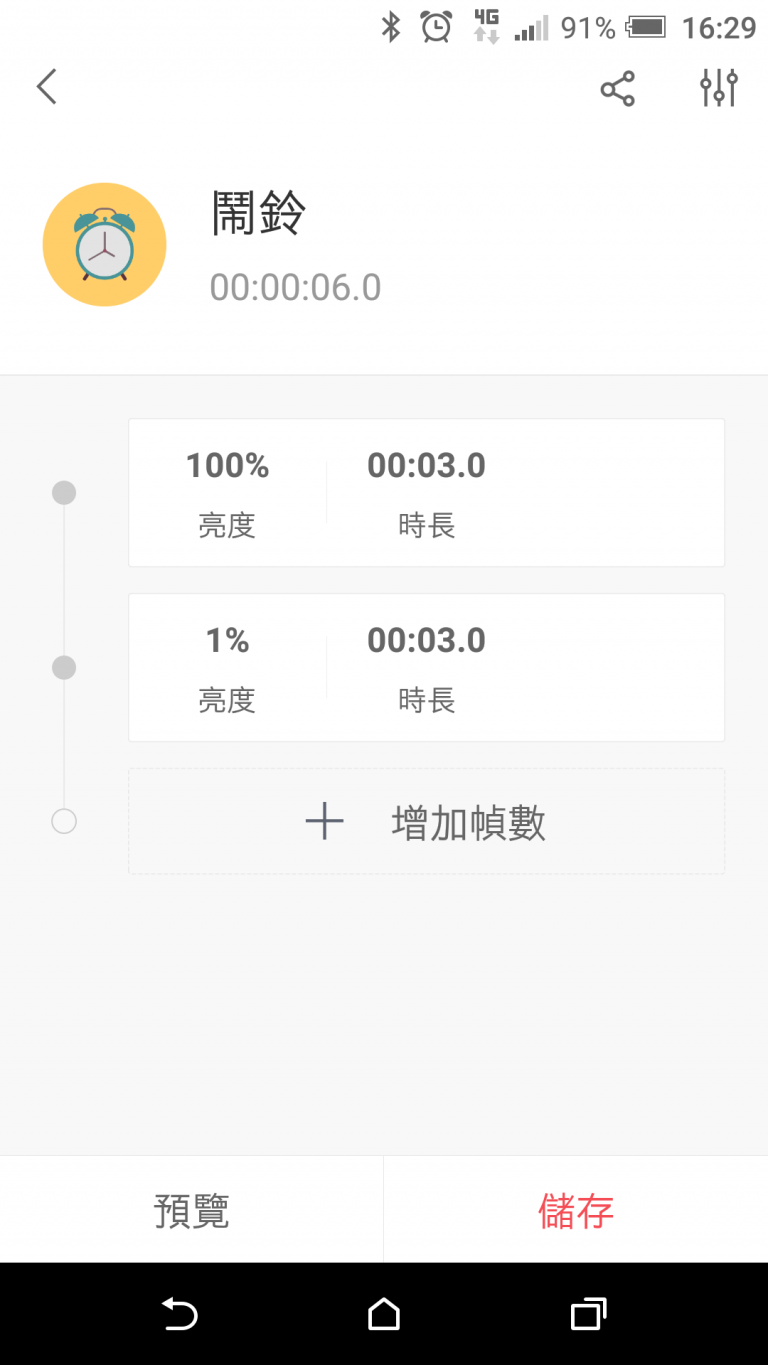Add a new frame with 增加幀數
This screenshot has width=768, height=1365.
point(426,822)
